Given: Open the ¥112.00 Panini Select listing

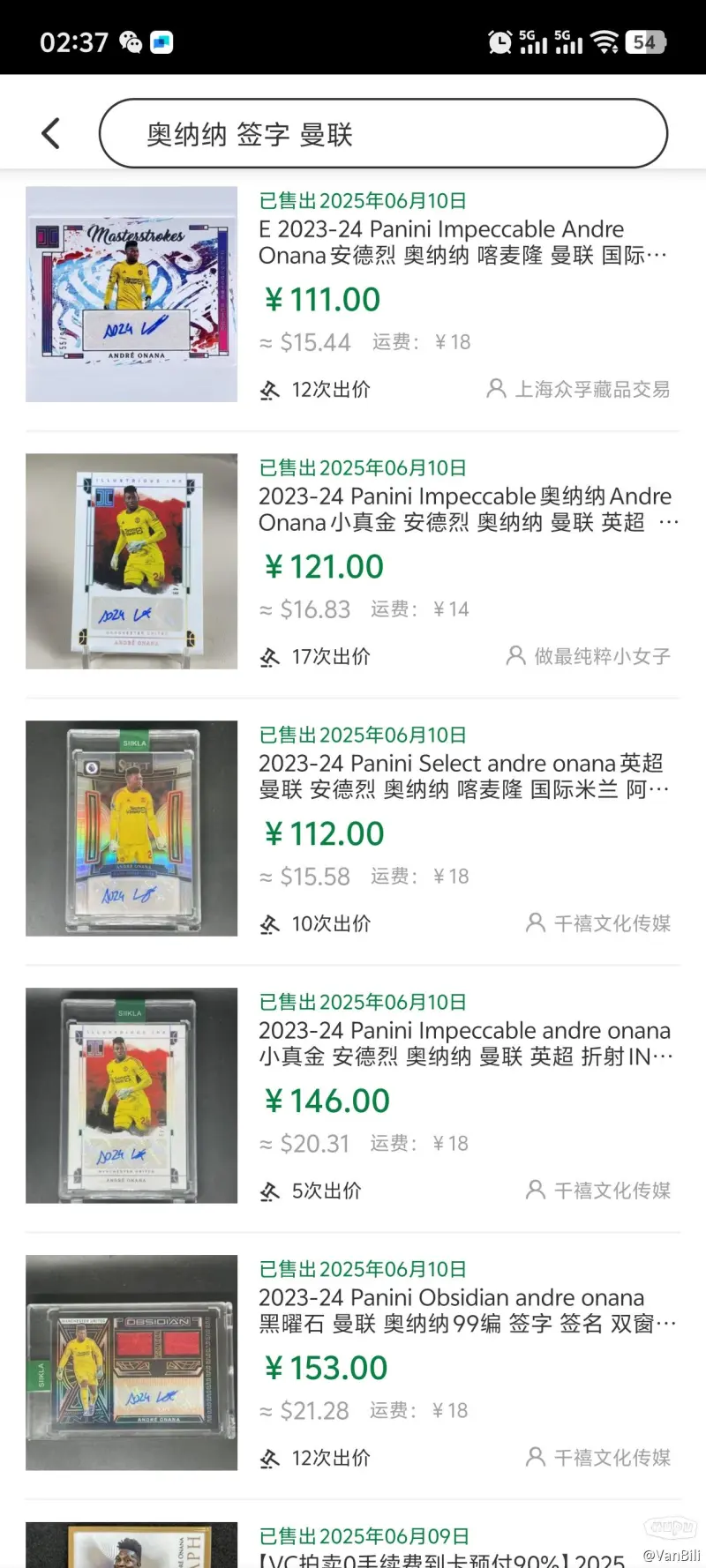Looking at the screenshot, I should tap(353, 829).
